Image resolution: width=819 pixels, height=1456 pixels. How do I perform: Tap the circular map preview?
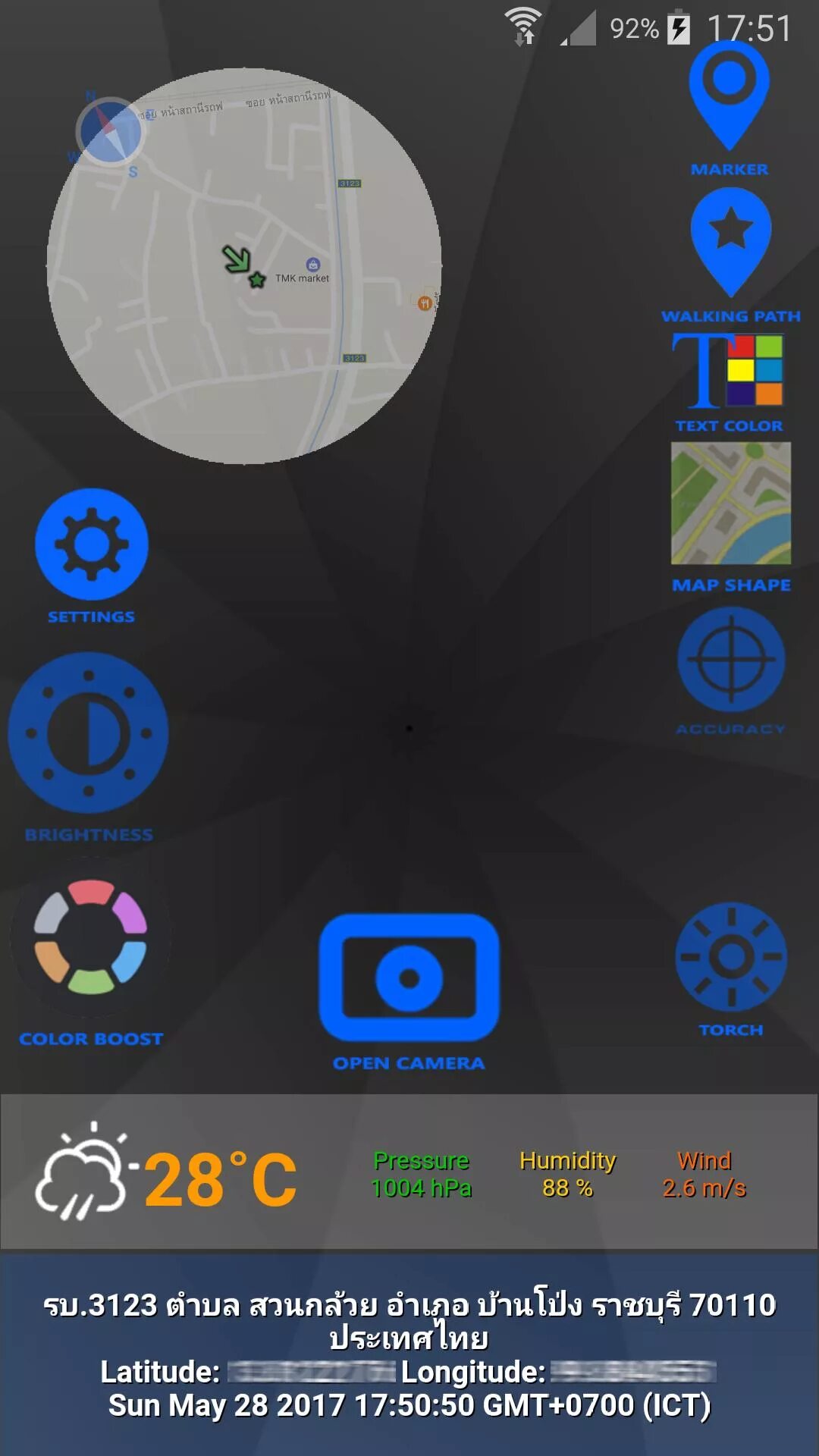[244, 266]
